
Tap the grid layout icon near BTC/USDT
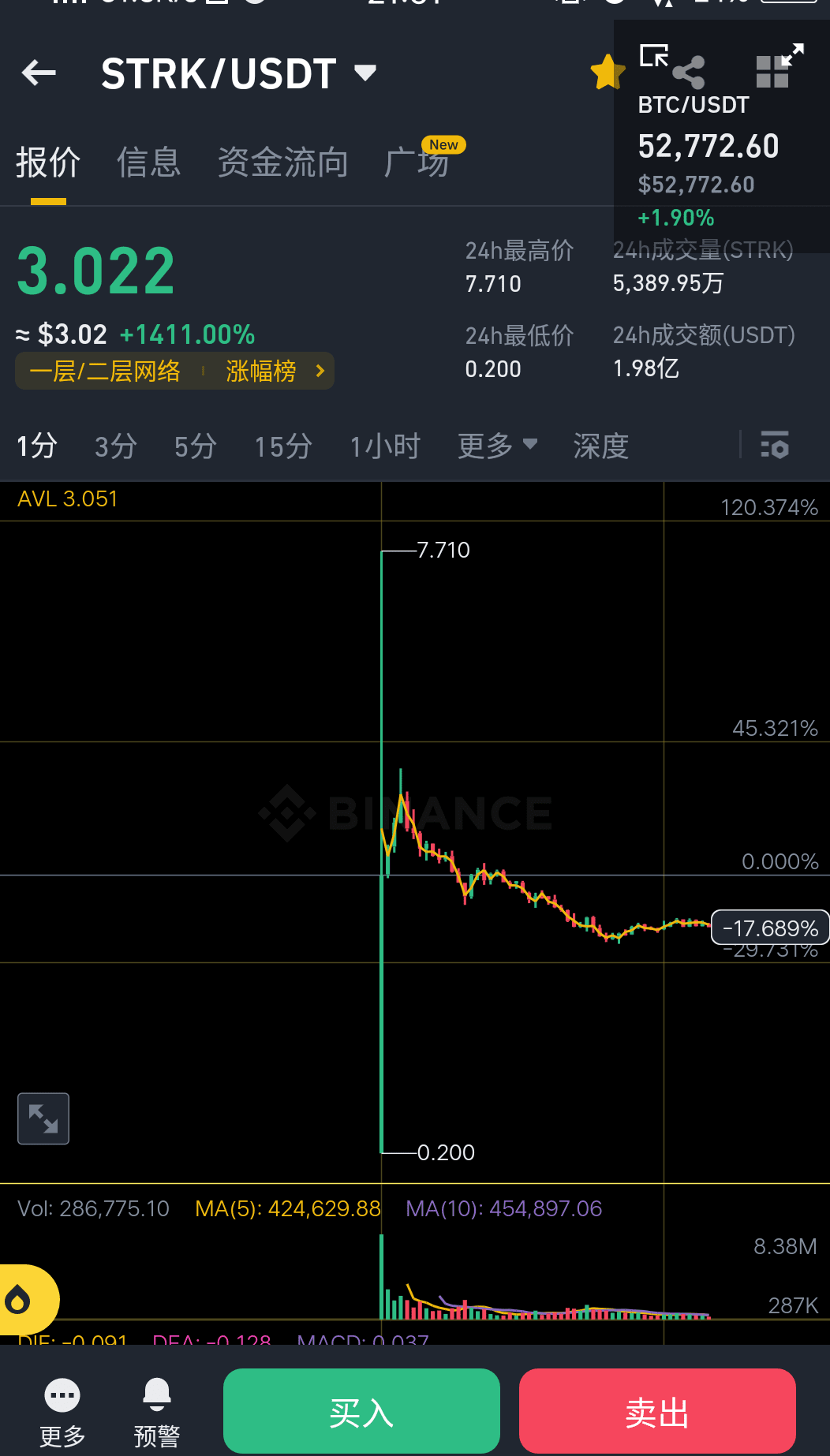(x=772, y=71)
